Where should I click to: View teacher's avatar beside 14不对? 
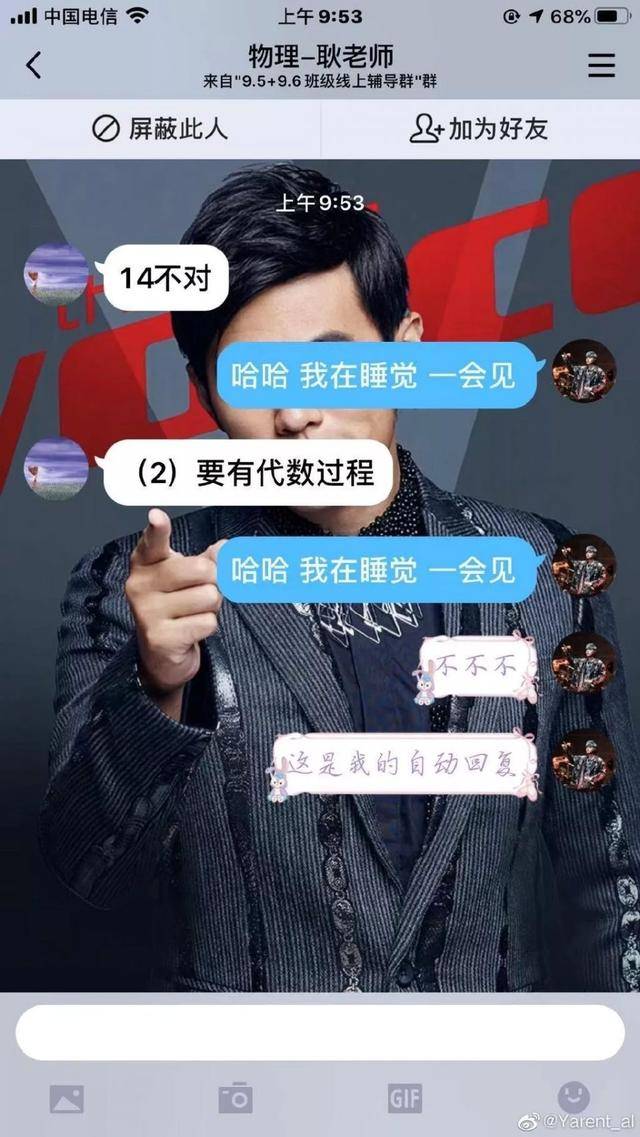[x=56, y=273]
